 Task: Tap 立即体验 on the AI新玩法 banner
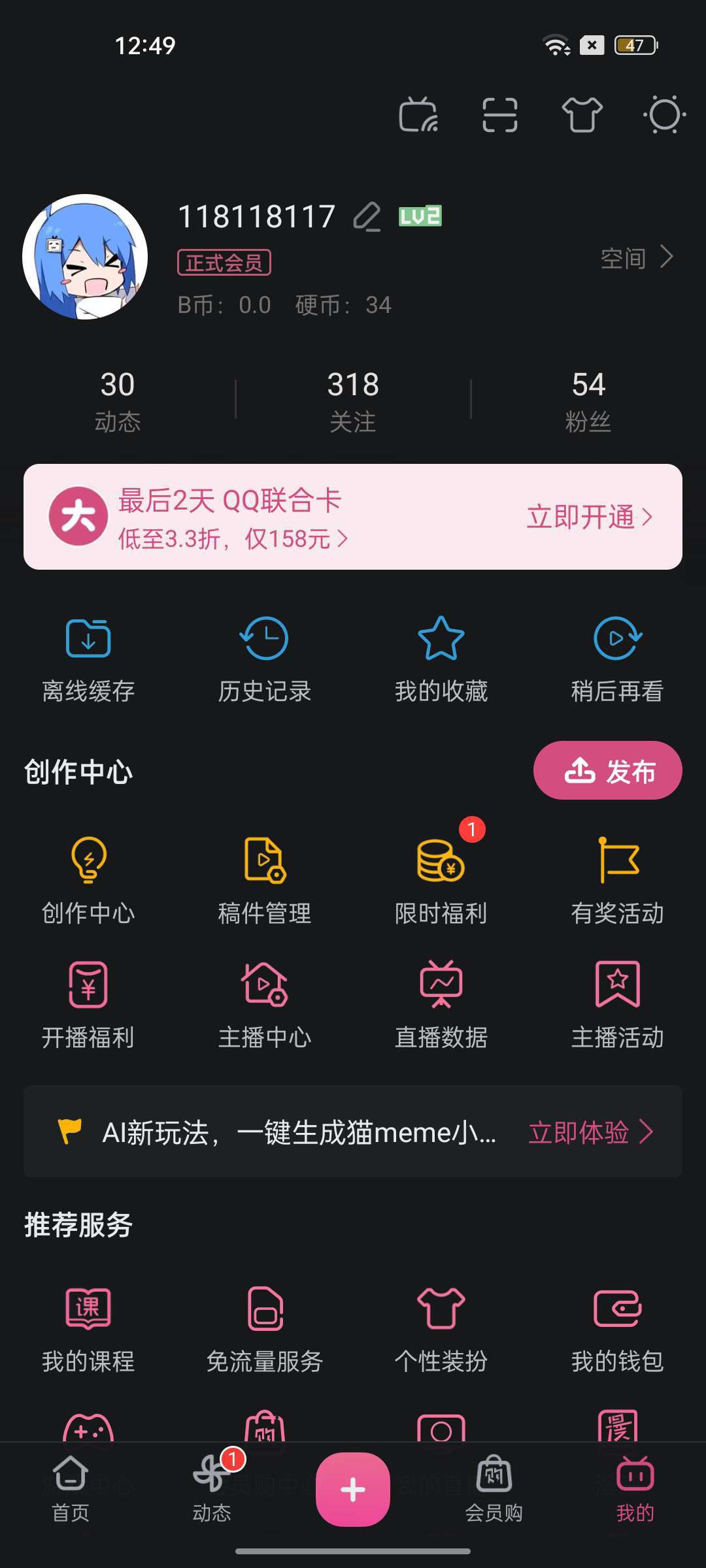590,1132
